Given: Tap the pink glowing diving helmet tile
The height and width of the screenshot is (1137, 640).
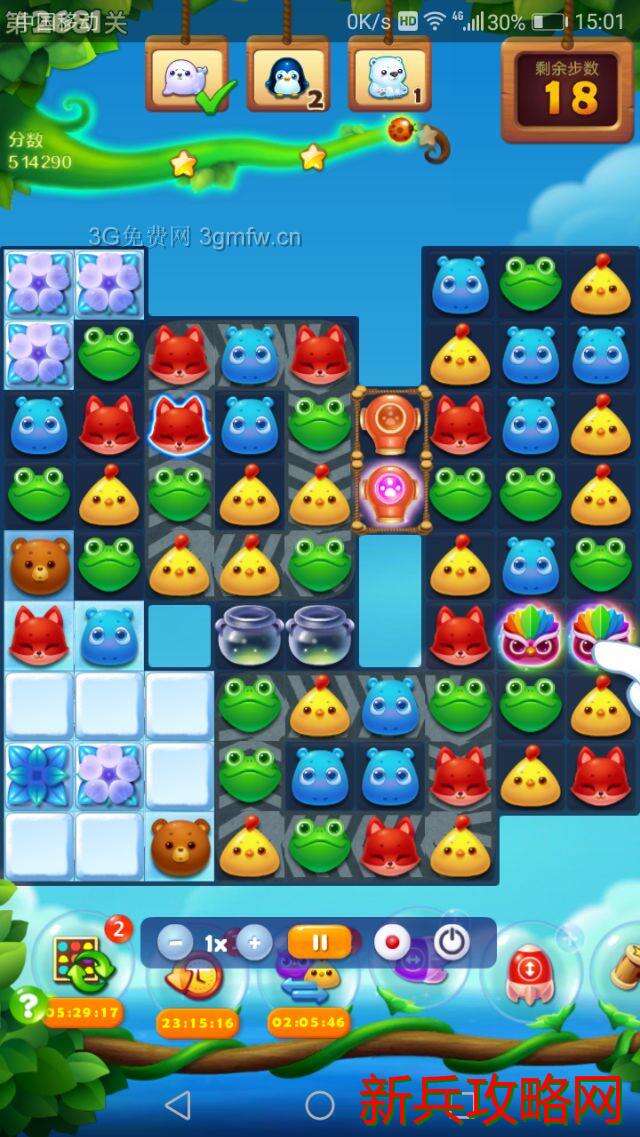Looking at the screenshot, I should coord(393,492).
